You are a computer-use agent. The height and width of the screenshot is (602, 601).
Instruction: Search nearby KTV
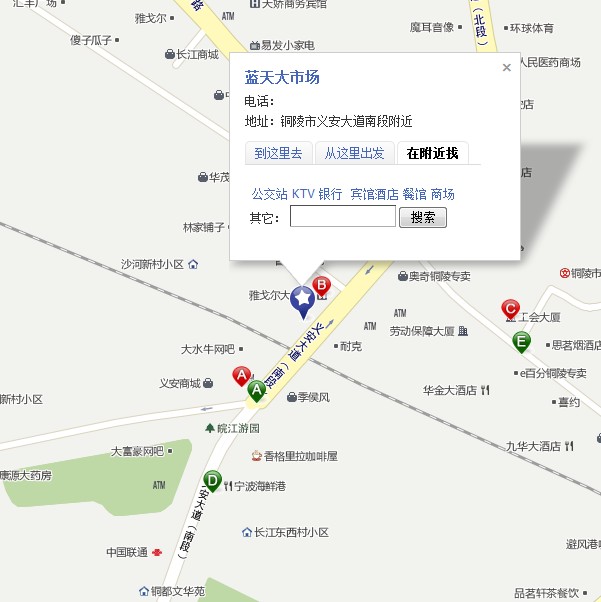[x=303, y=194]
